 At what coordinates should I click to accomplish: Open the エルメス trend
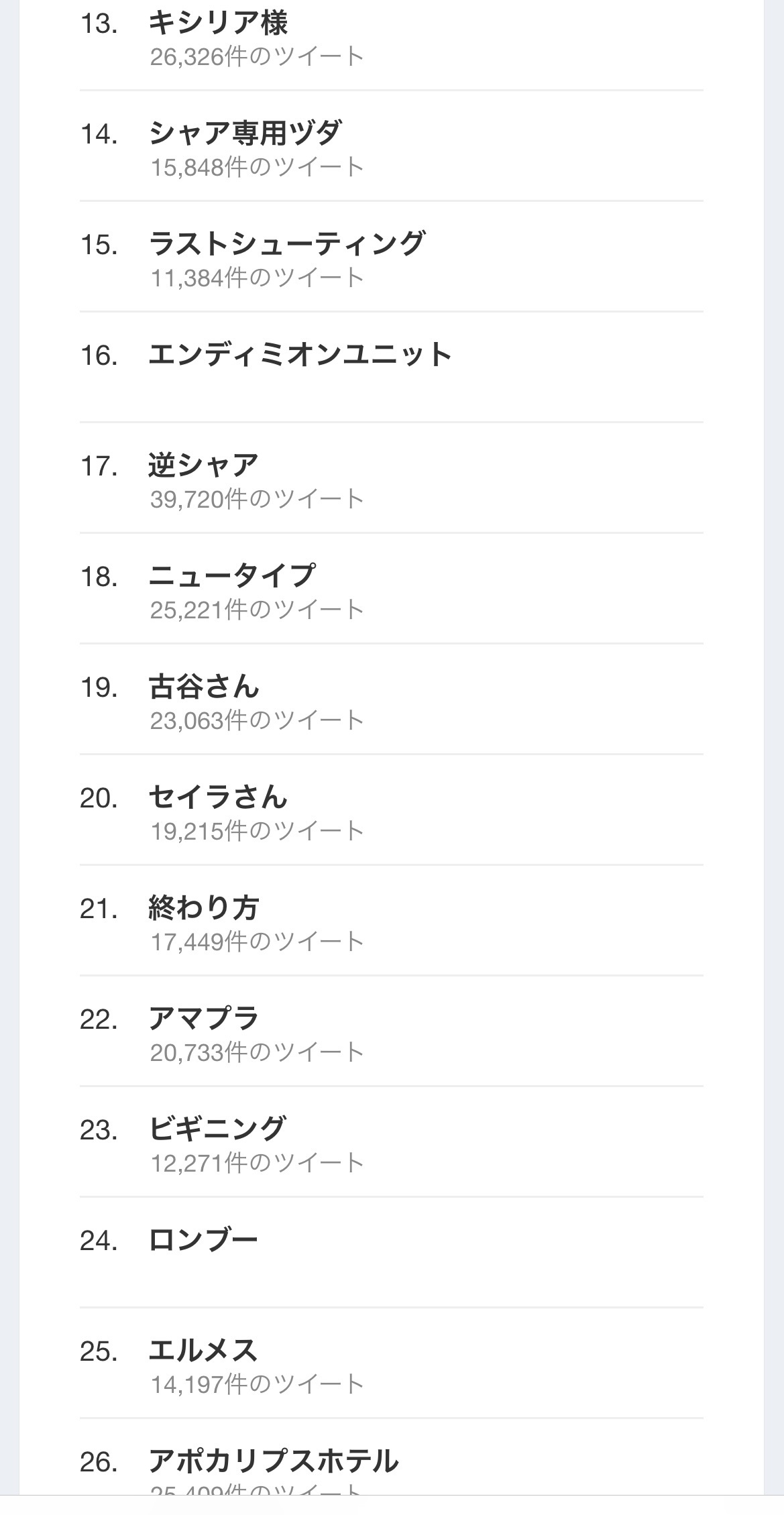click(391, 1363)
